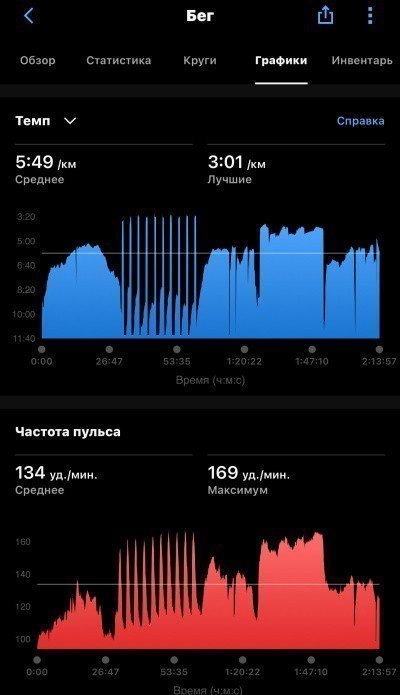Open the Круги tab
This screenshot has width=400, height=695.
[200, 60]
